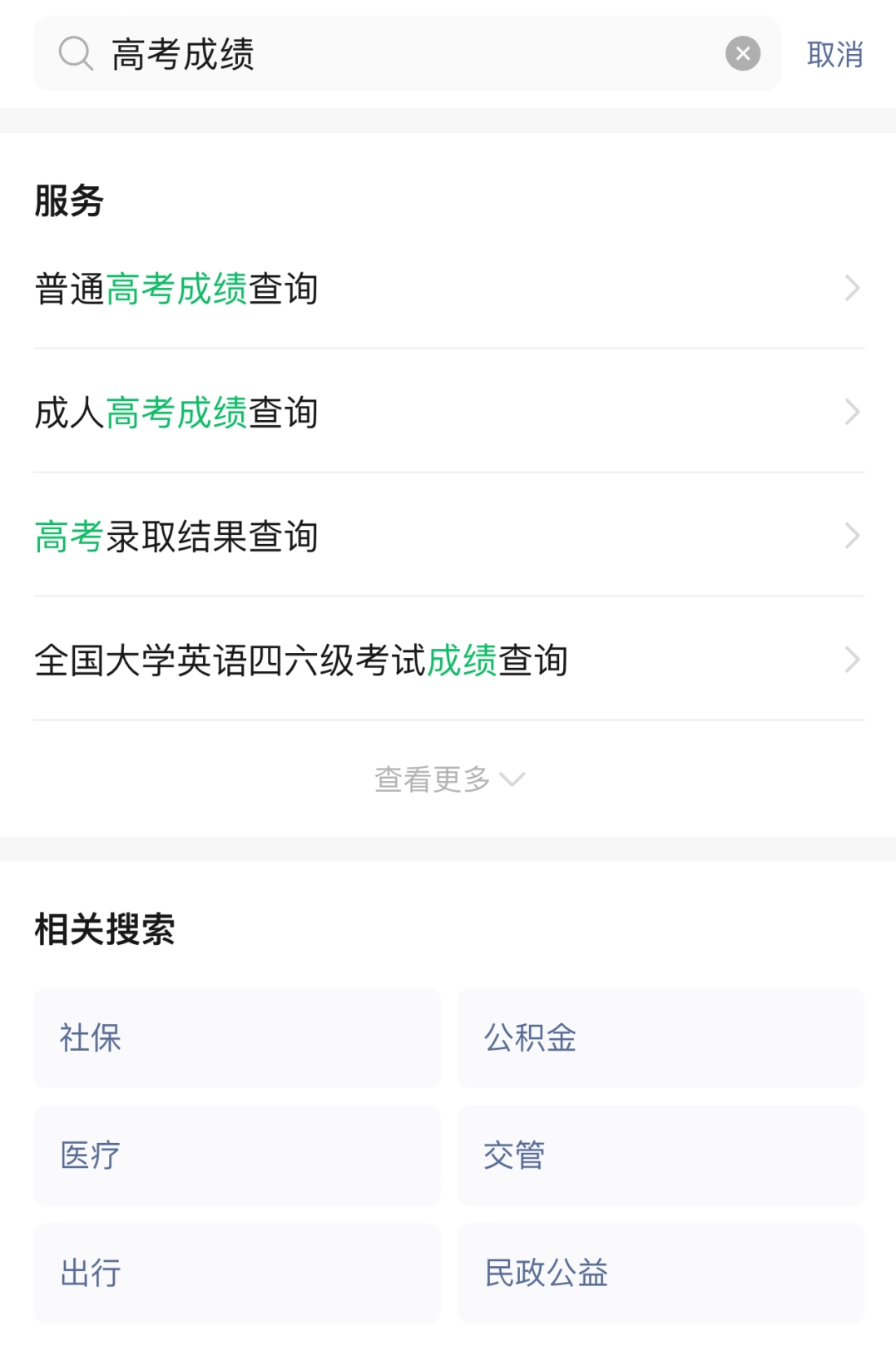Screen dimensions: 896x1351
Task: Select the 社保 related search tag
Action: point(236,1037)
